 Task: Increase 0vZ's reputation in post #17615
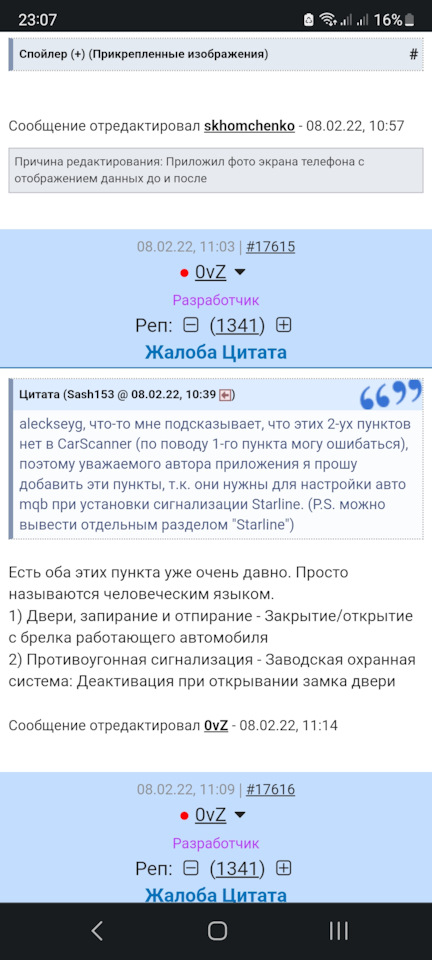coord(283,325)
